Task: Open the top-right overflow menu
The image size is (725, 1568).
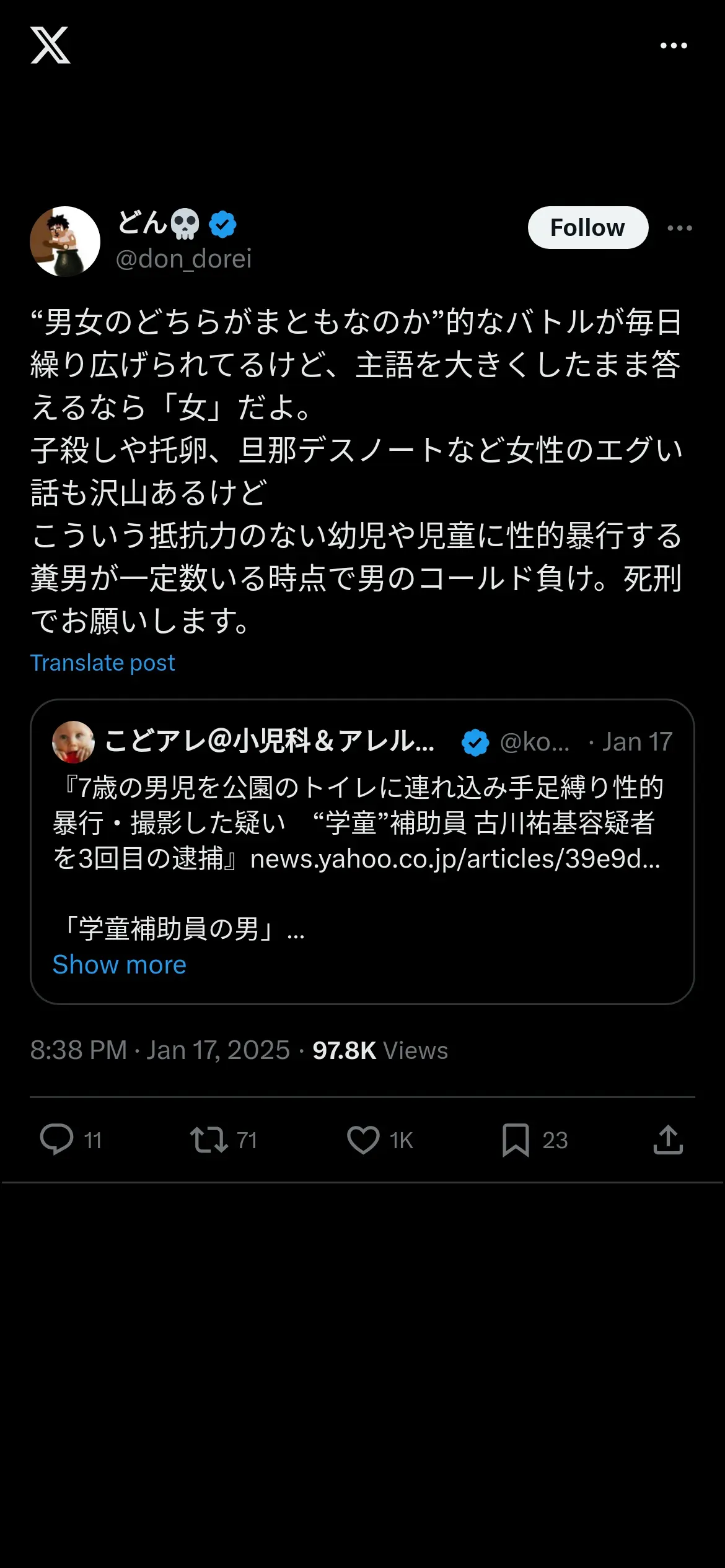Action: tap(674, 45)
